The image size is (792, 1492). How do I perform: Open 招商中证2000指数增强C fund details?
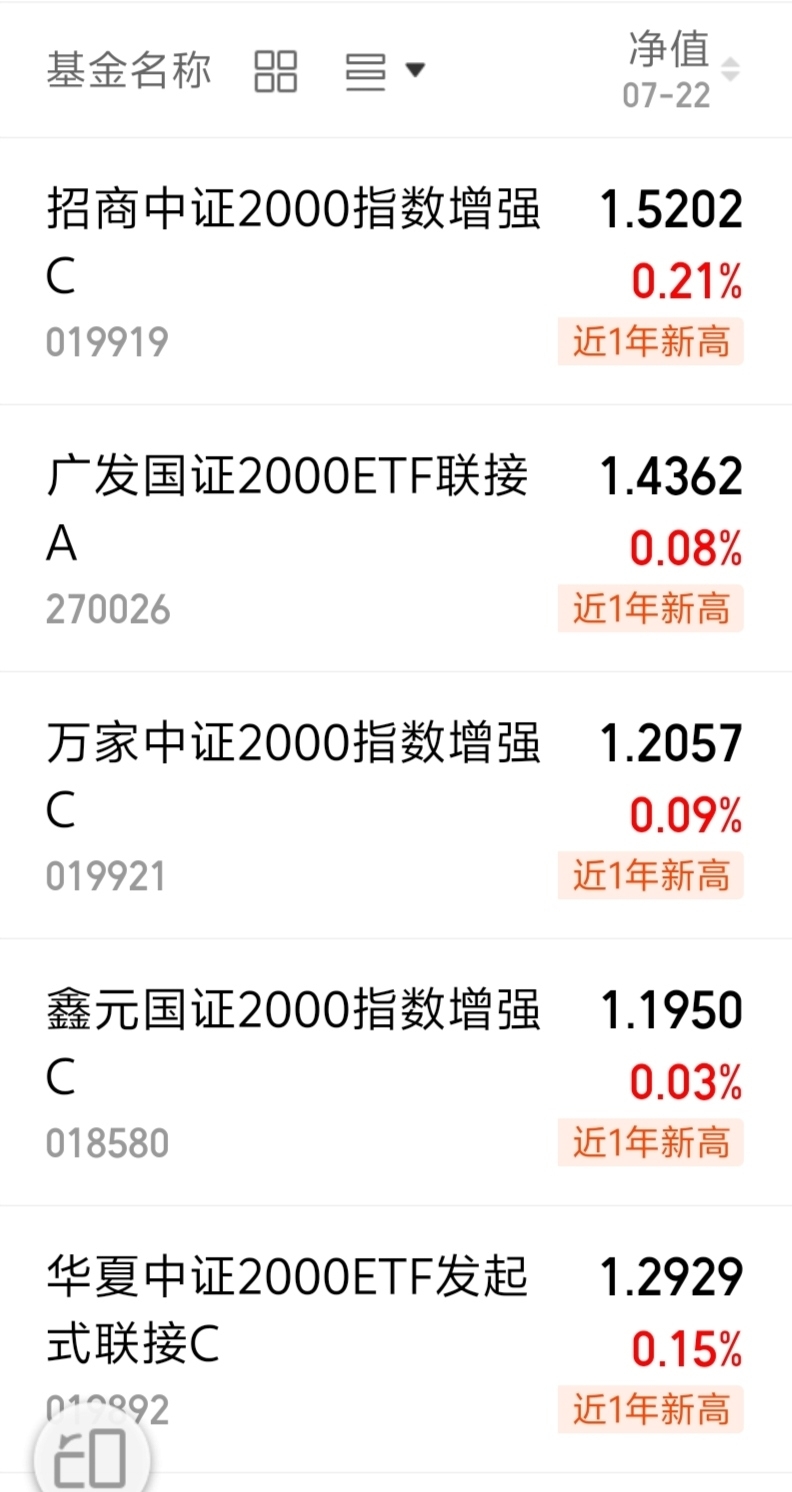(x=396, y=272)
